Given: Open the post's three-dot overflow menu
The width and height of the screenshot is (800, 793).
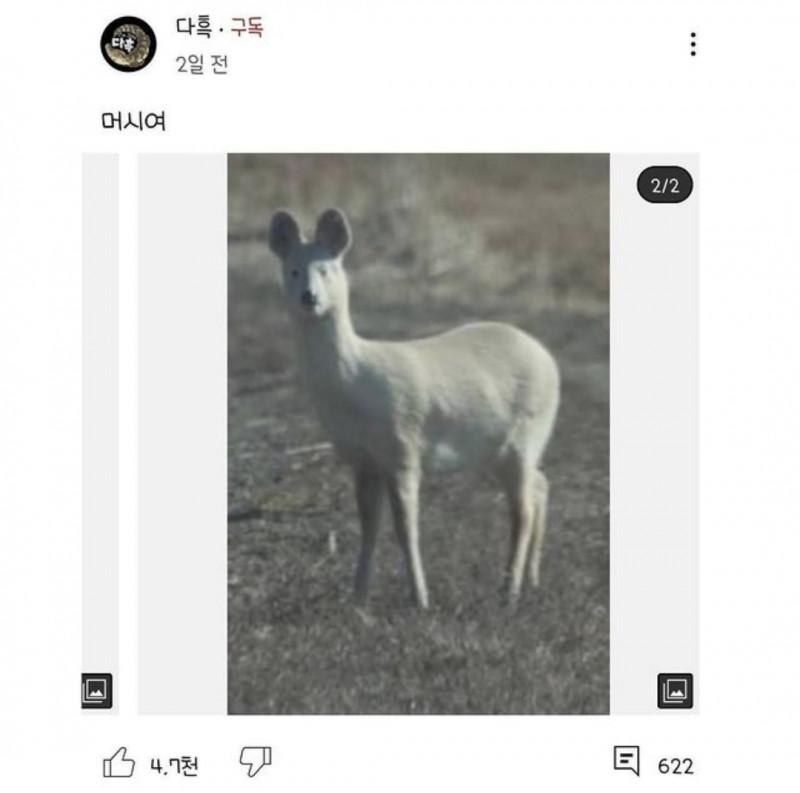Looking at the screenshot, I should (693, 44).
